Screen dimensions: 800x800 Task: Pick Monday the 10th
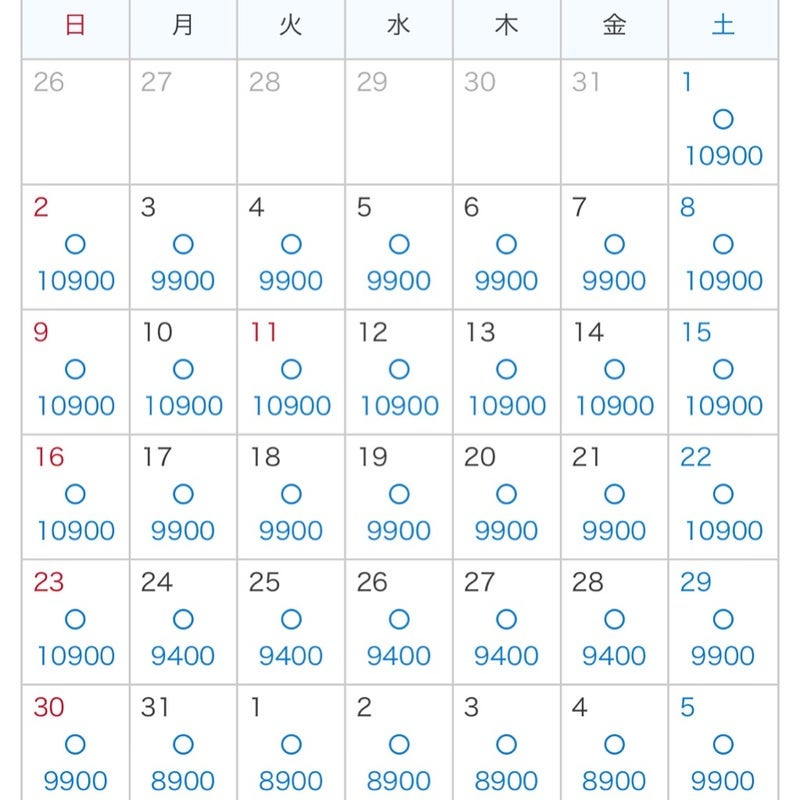pos(183,372)
